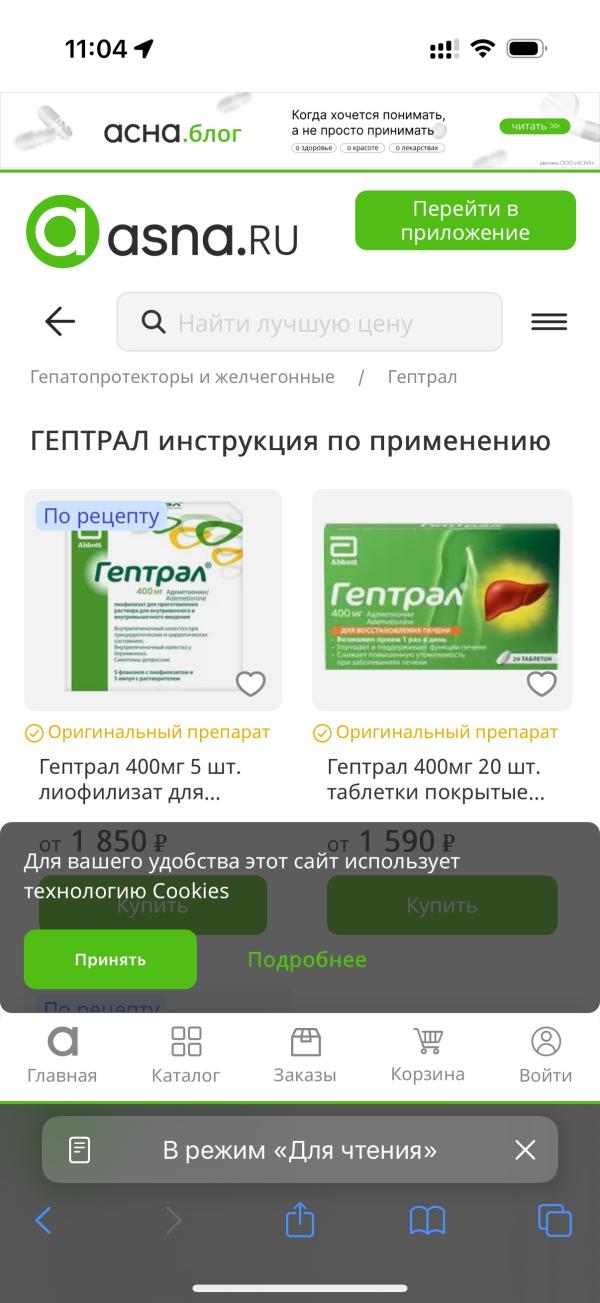Tap the Войти tab
This screenshot has width=600, height=1303.
(x=546, y=1056)
